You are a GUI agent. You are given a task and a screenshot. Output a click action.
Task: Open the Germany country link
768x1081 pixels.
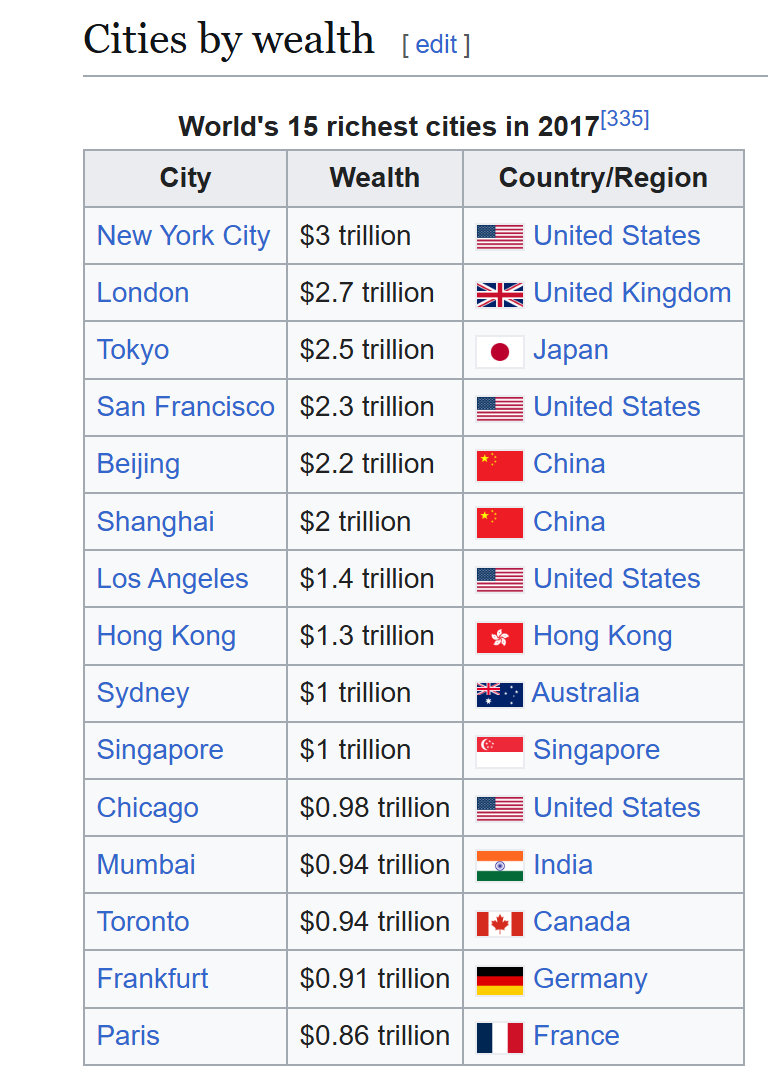pyautogui.click(x=590, y=979)
